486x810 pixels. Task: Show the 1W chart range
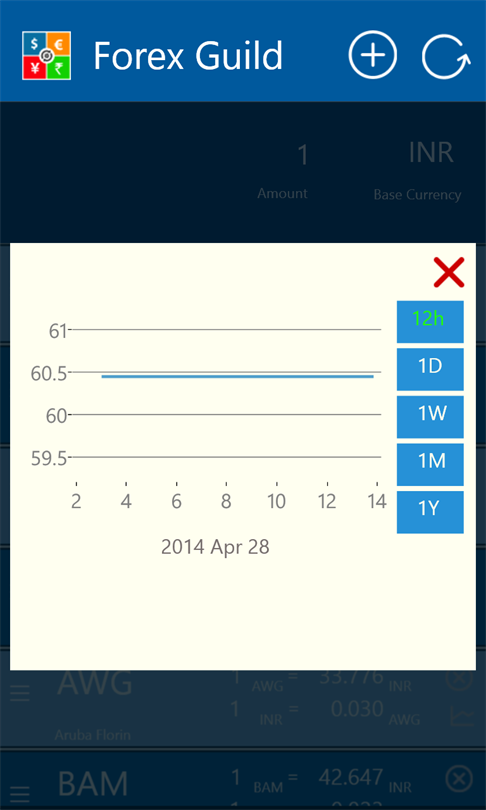tap(430, 416)
